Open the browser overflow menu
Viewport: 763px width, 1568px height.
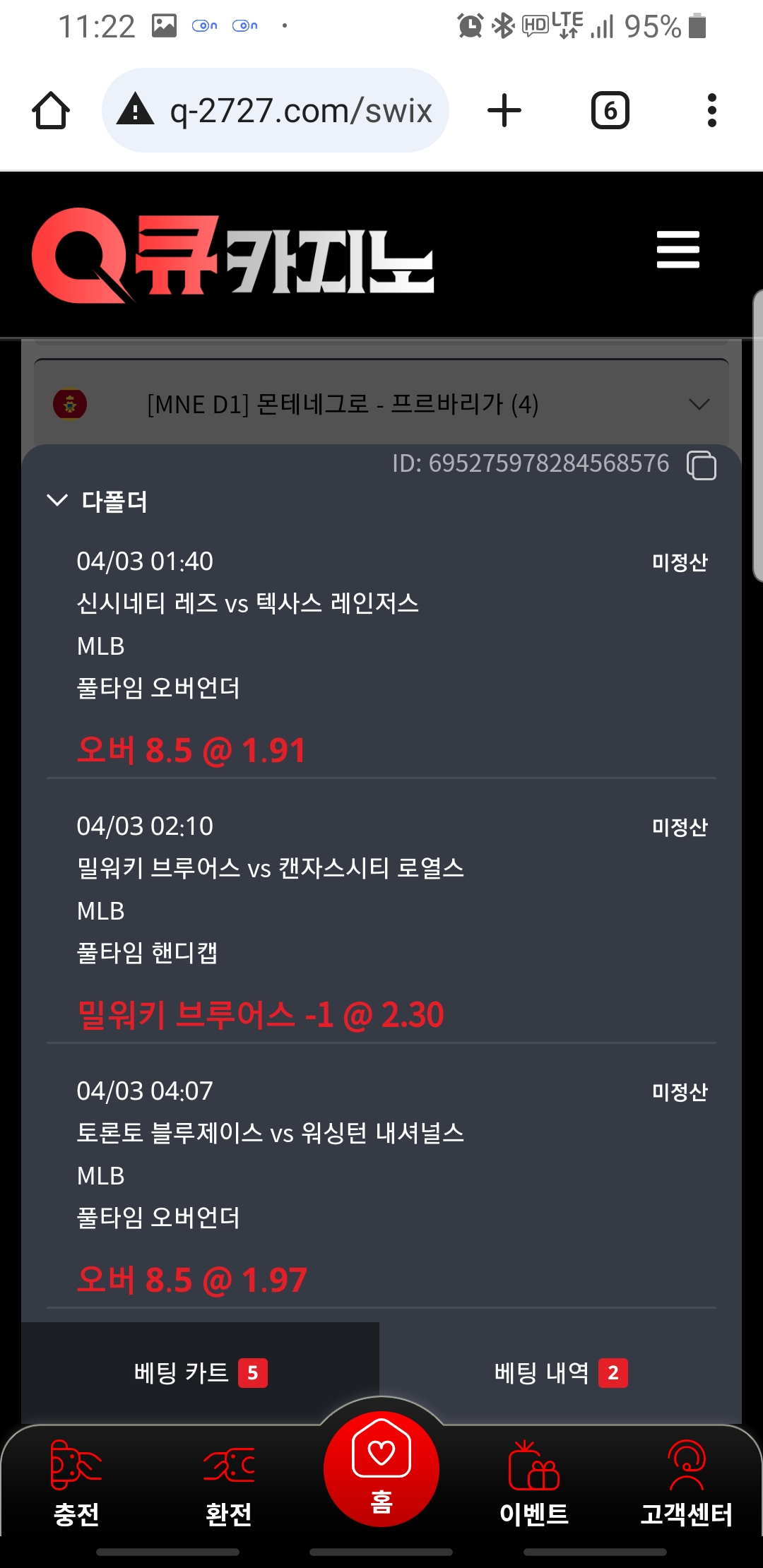[x=711, y=111]
